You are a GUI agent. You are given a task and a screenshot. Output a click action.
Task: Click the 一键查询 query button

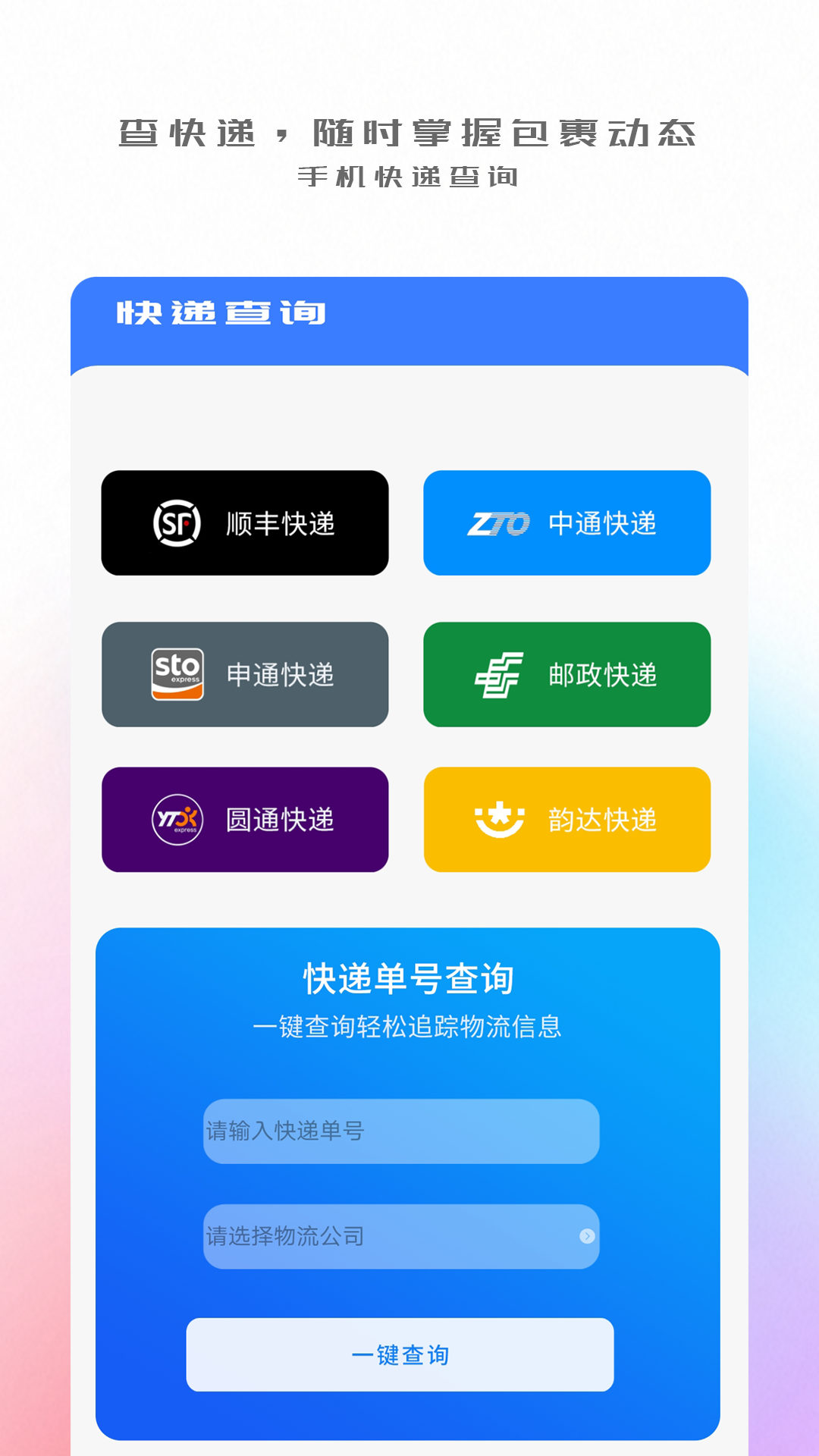click(402, 1357)
